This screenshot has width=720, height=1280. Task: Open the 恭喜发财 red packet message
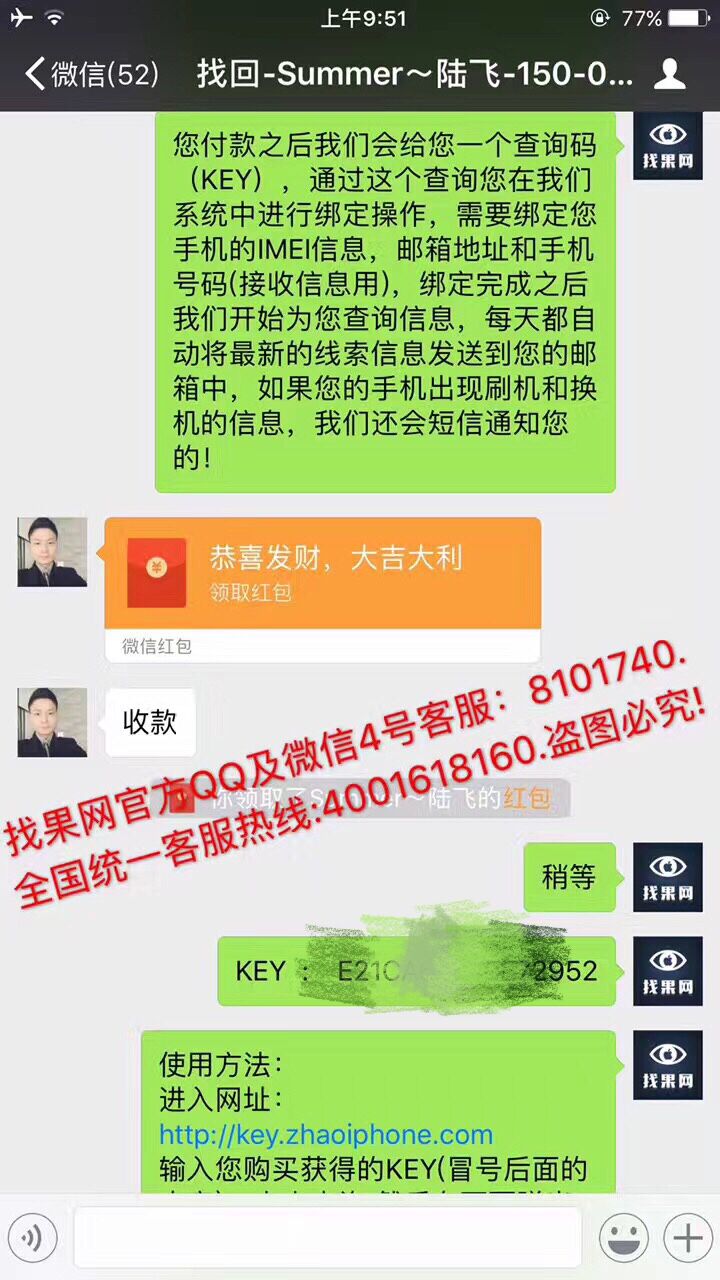322,573
